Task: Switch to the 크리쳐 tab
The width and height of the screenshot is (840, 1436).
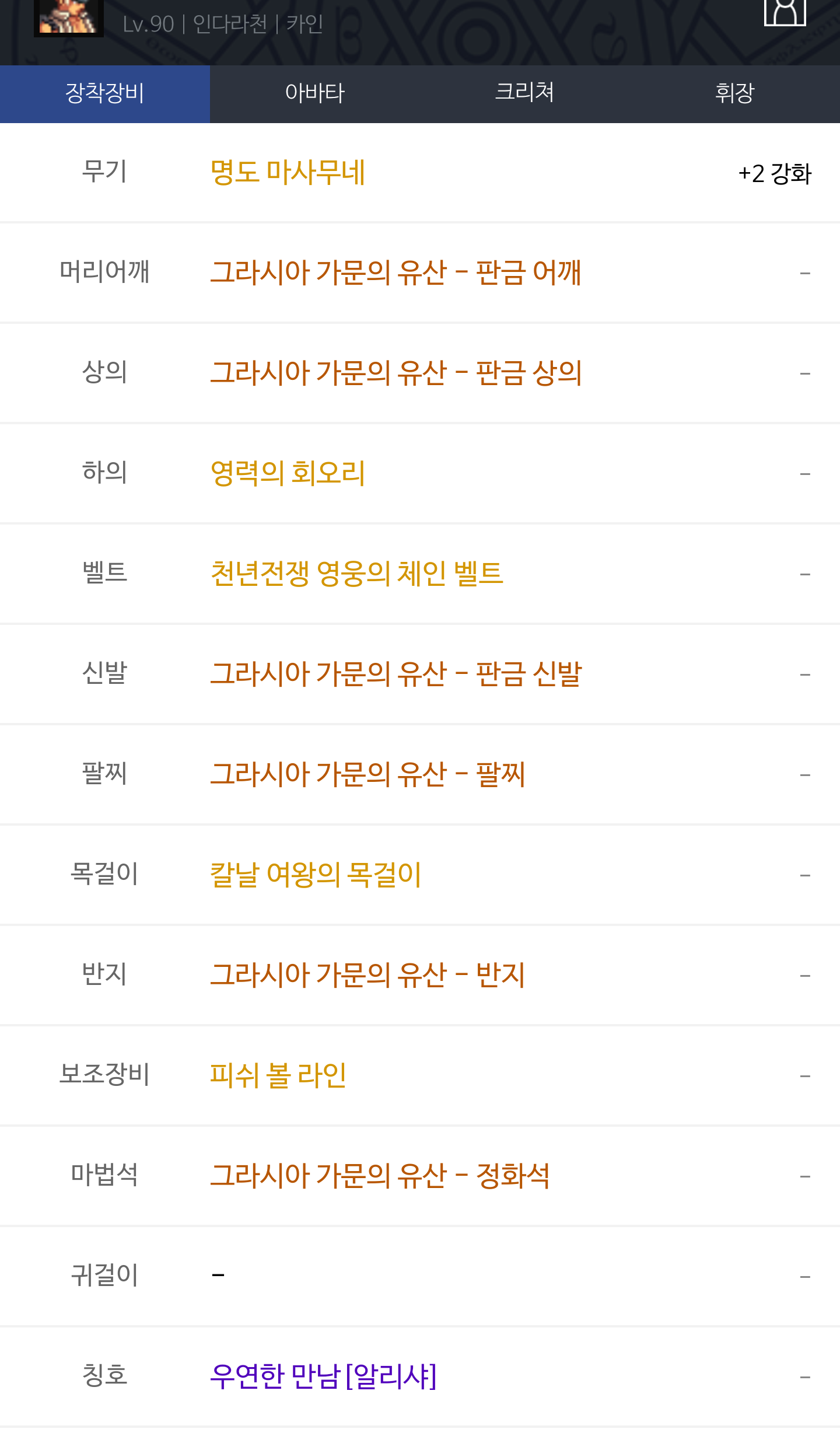Action: tap(524, 93)
